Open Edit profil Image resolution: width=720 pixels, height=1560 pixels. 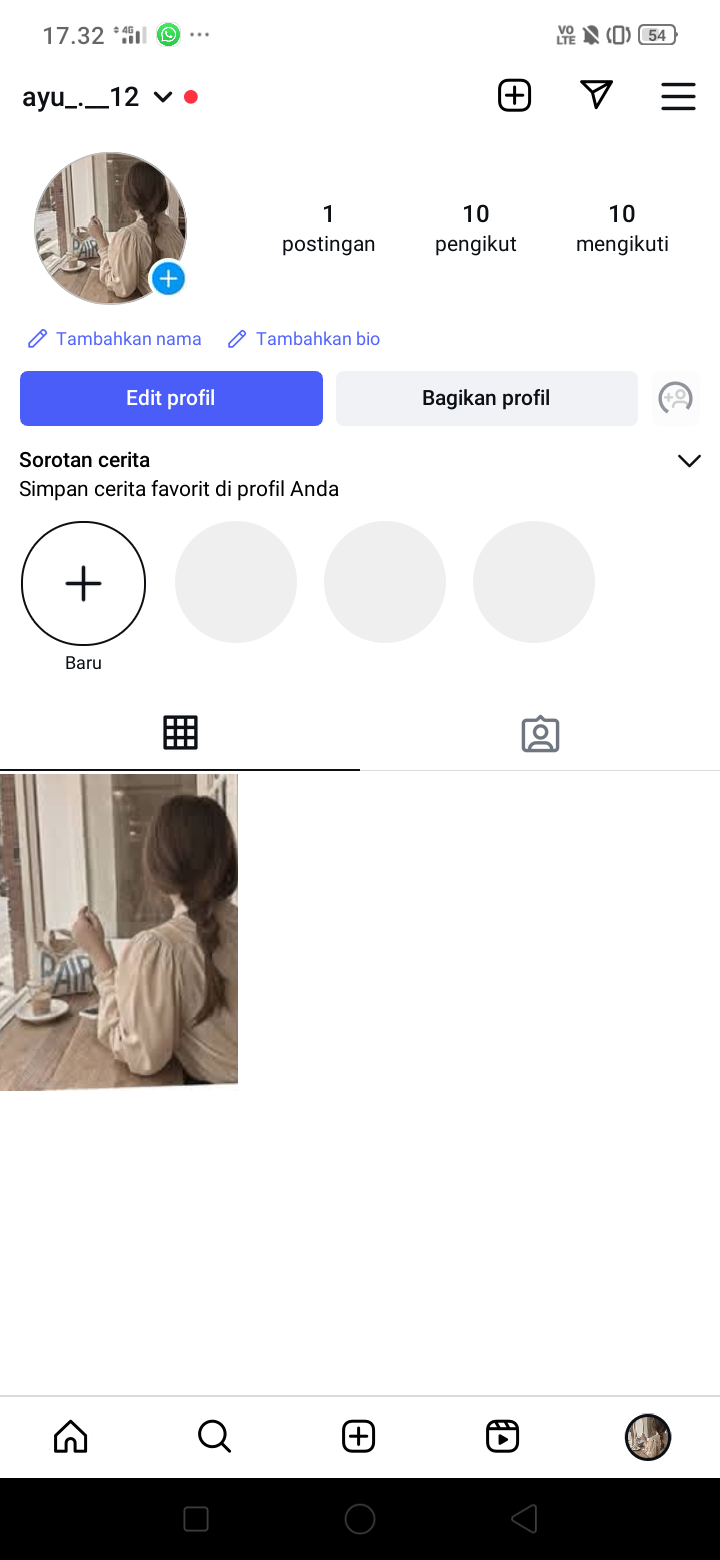[171, 398]
